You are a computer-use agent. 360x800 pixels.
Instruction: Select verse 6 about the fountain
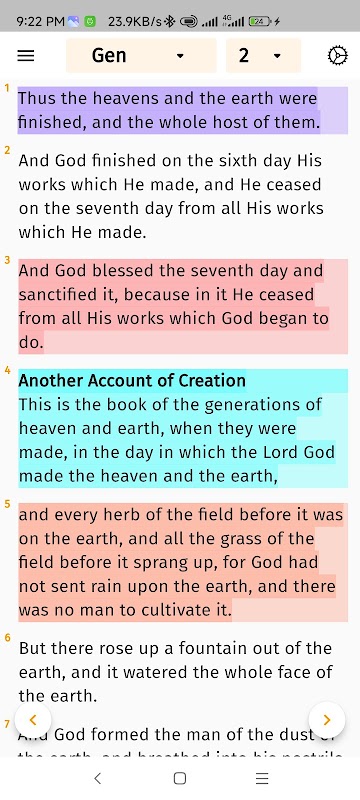(x=183, y=672)
